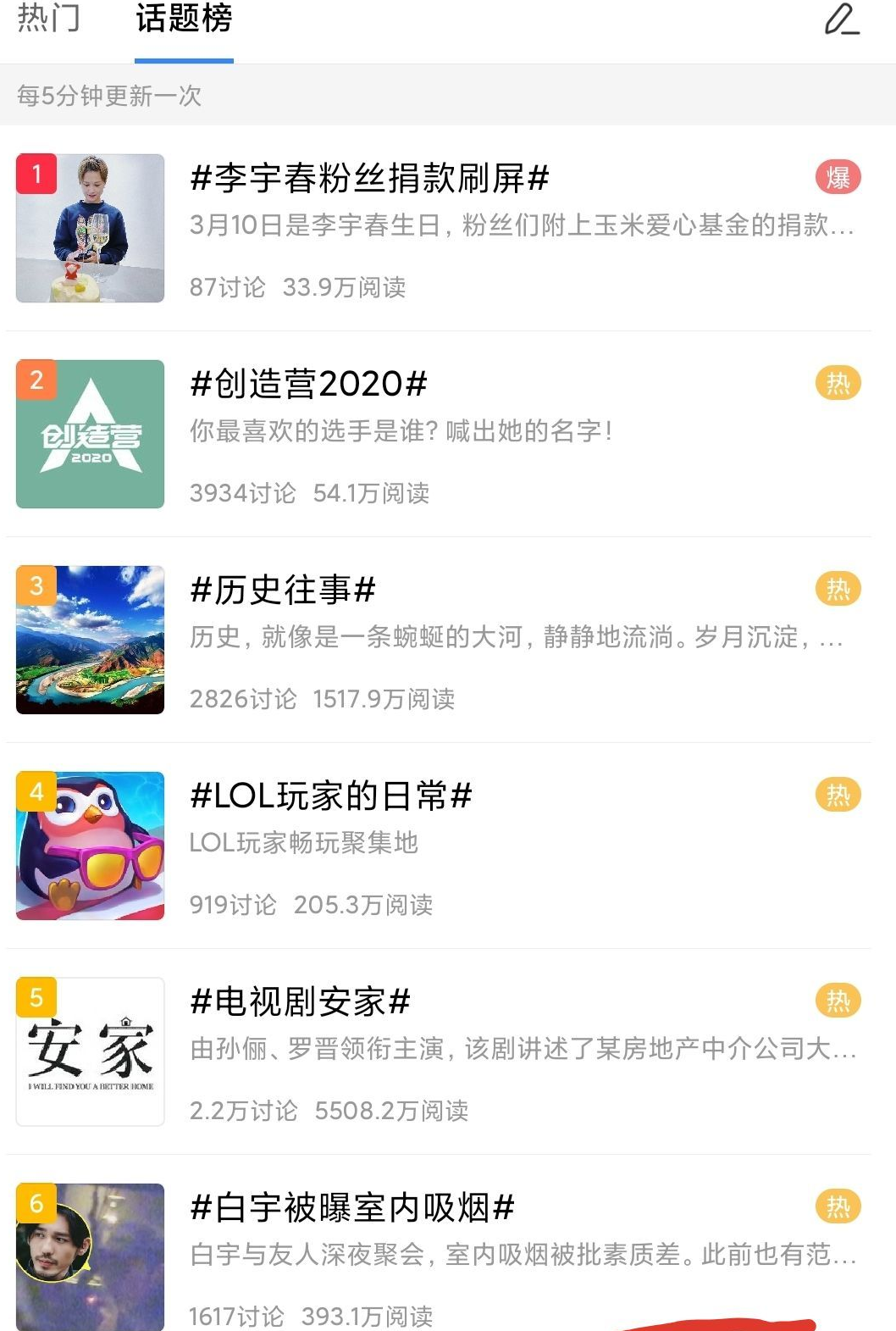Click the 爆 badge on topic 1
The width and height of the screenshot is (896, 1331).
[837, 176]
